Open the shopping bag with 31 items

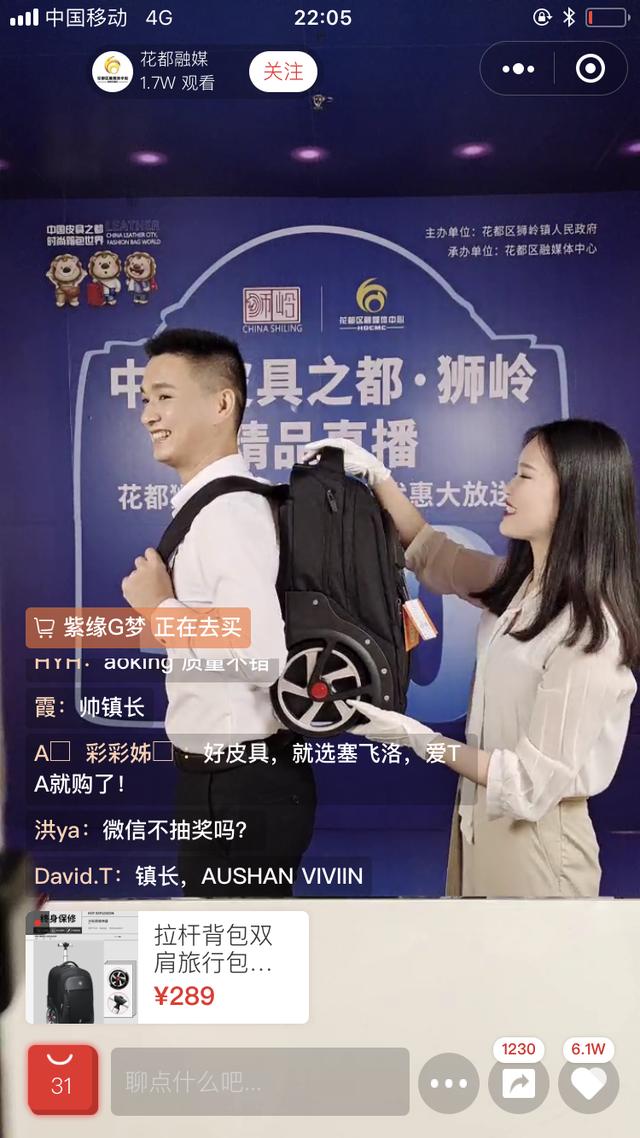62,1081
